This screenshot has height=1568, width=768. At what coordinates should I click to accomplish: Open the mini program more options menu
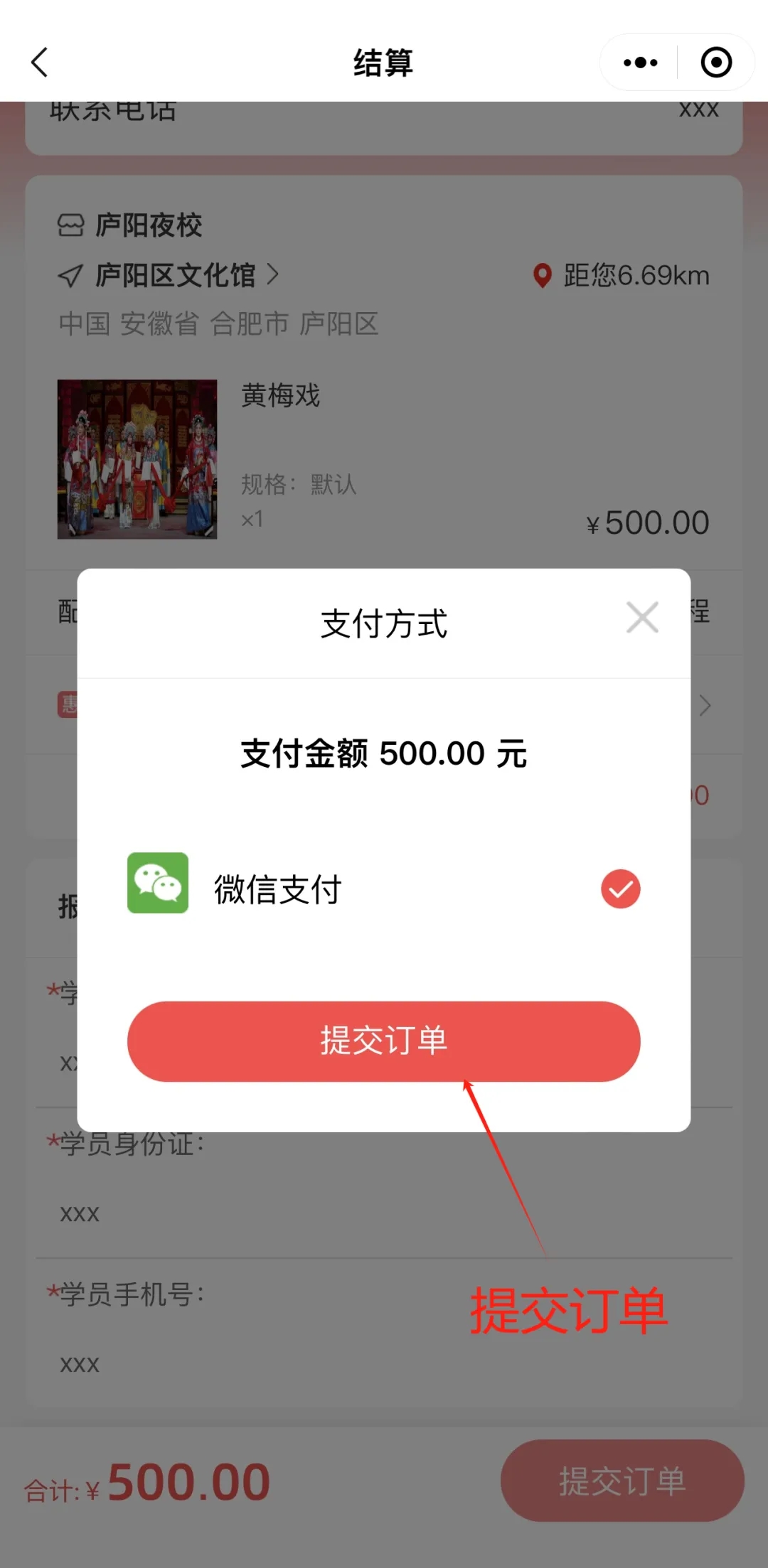click(640, 63)
